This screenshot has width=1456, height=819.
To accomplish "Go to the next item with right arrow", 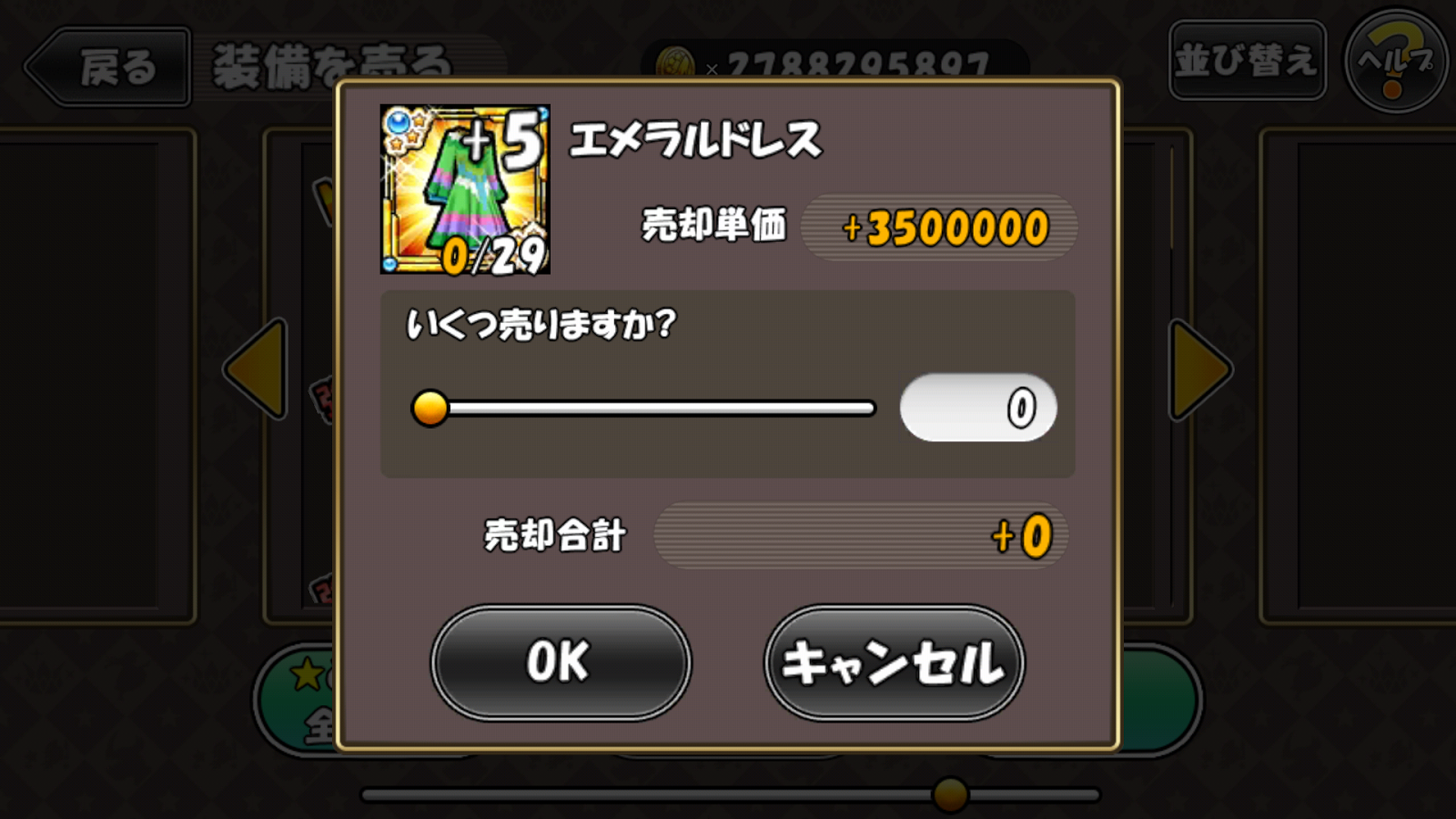I will [x=1199, y=369].
